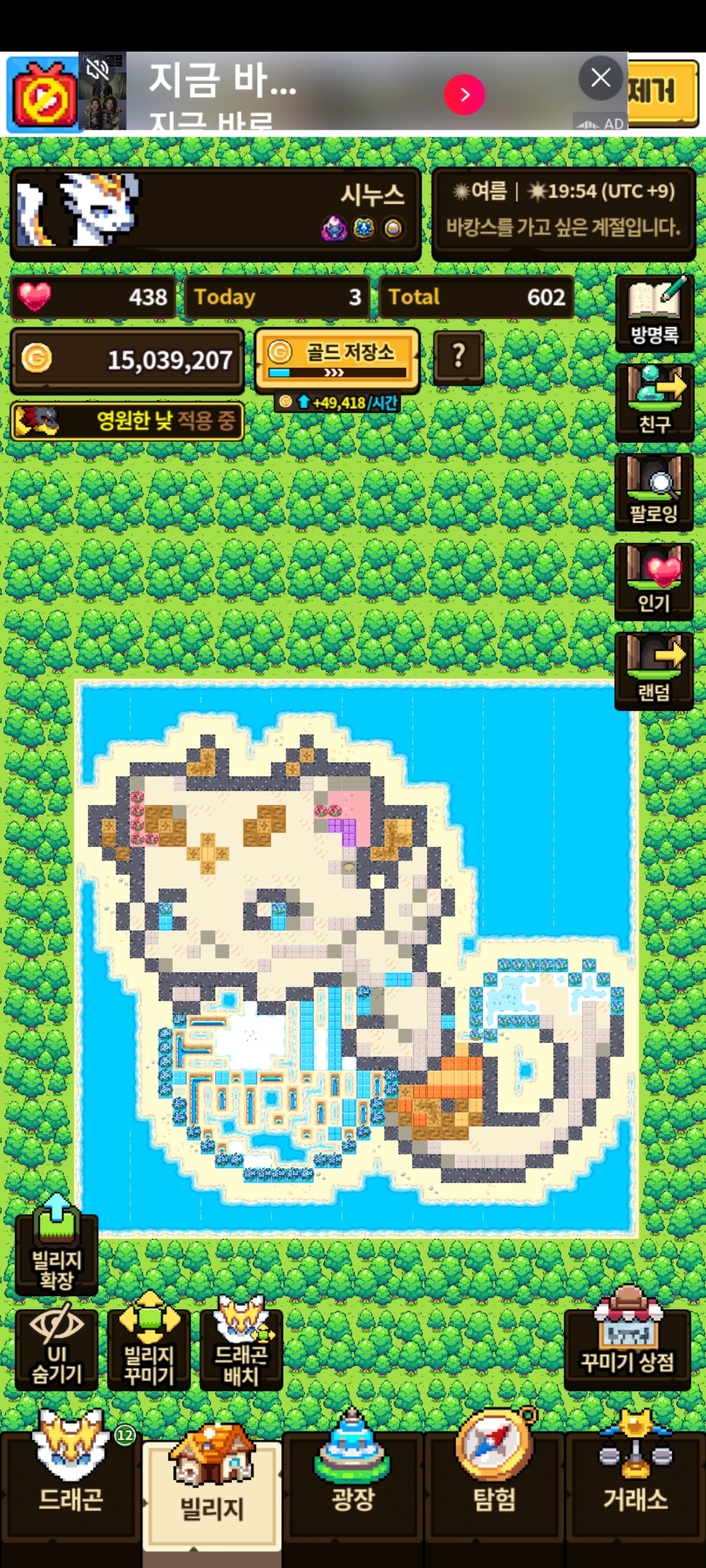Open village decorating (빌리지 꾸미기)
This screenshot has width=706, height=1568.
149,1350
